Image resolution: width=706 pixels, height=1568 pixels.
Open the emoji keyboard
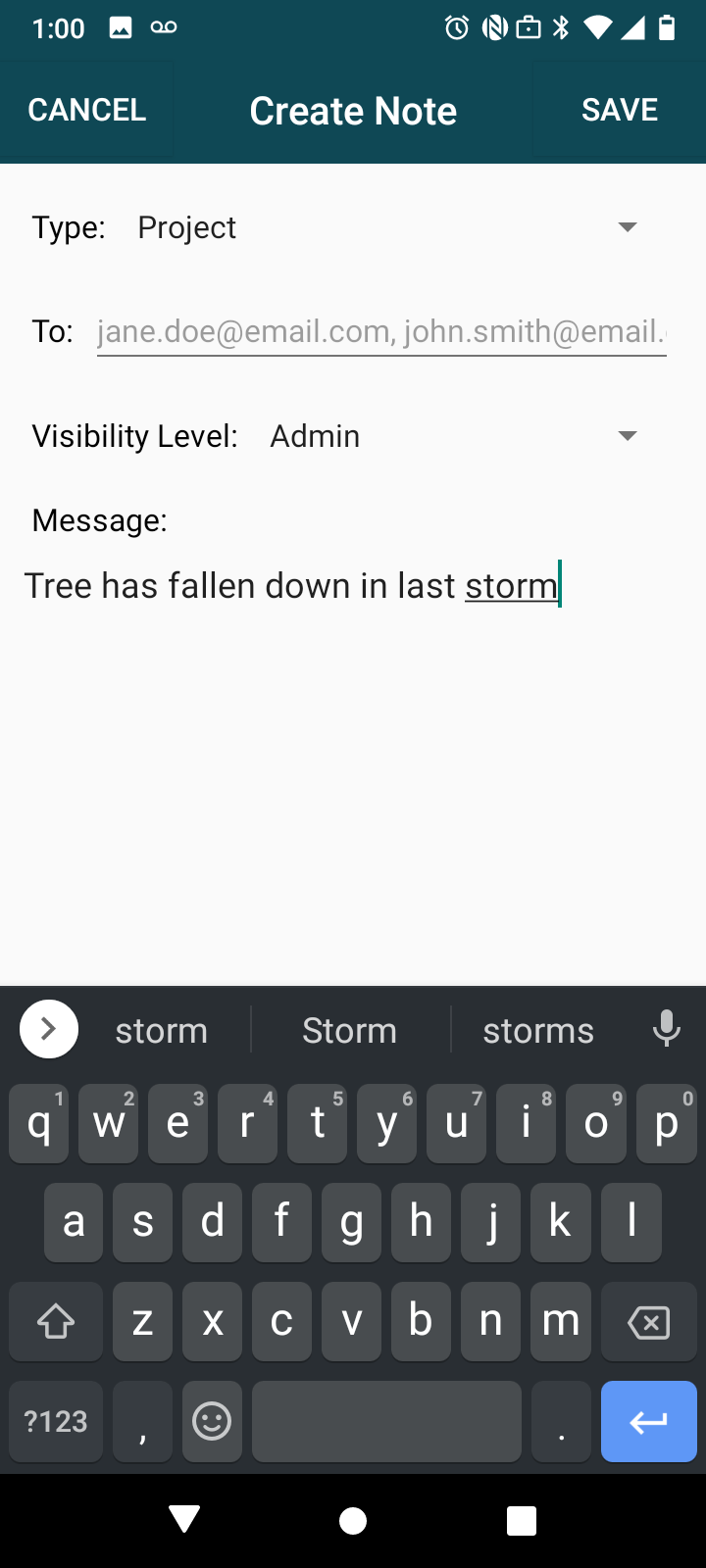[212, 1421]
